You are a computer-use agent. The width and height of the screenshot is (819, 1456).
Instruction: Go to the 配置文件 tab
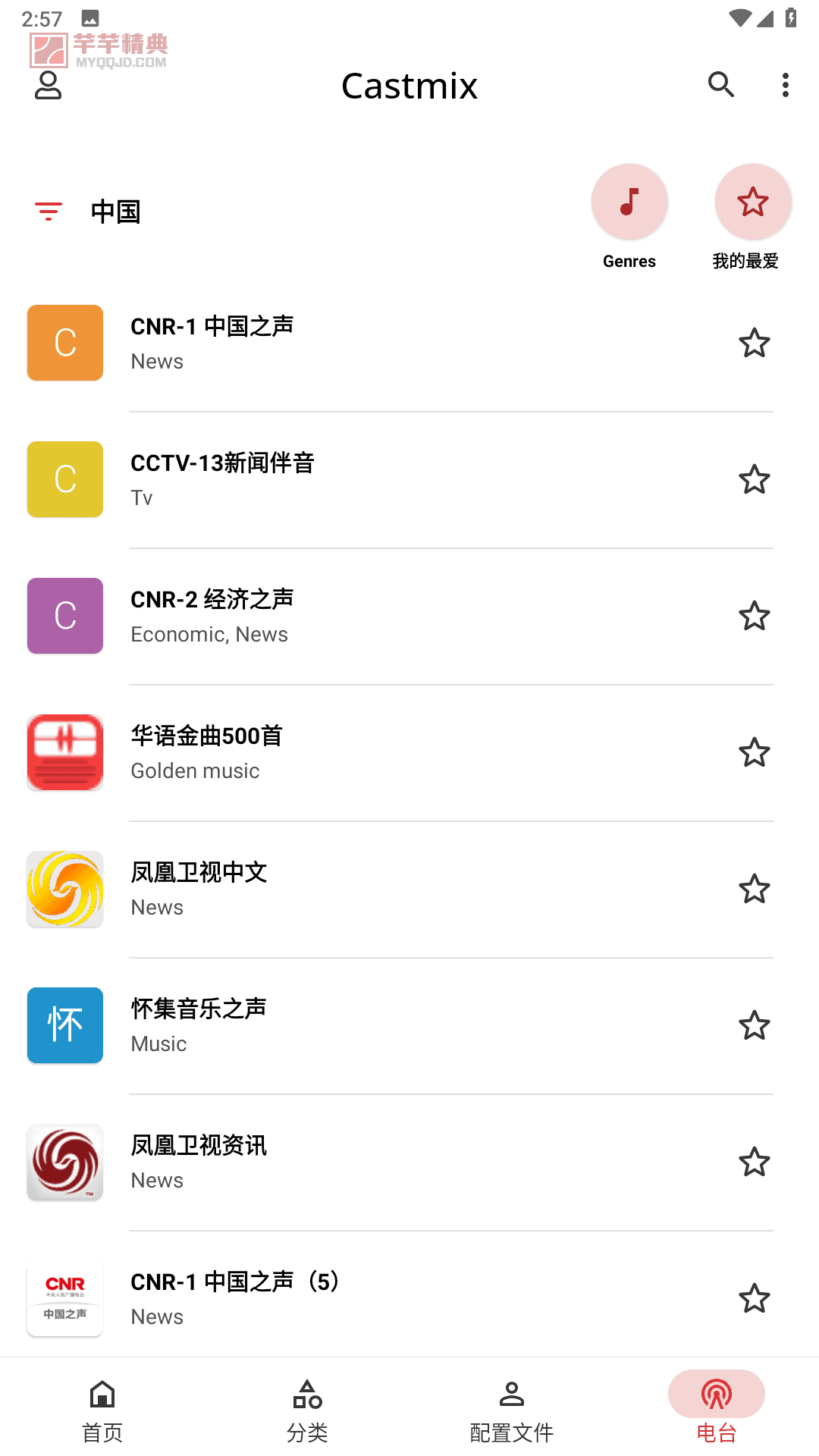(x=512, y=1410)
